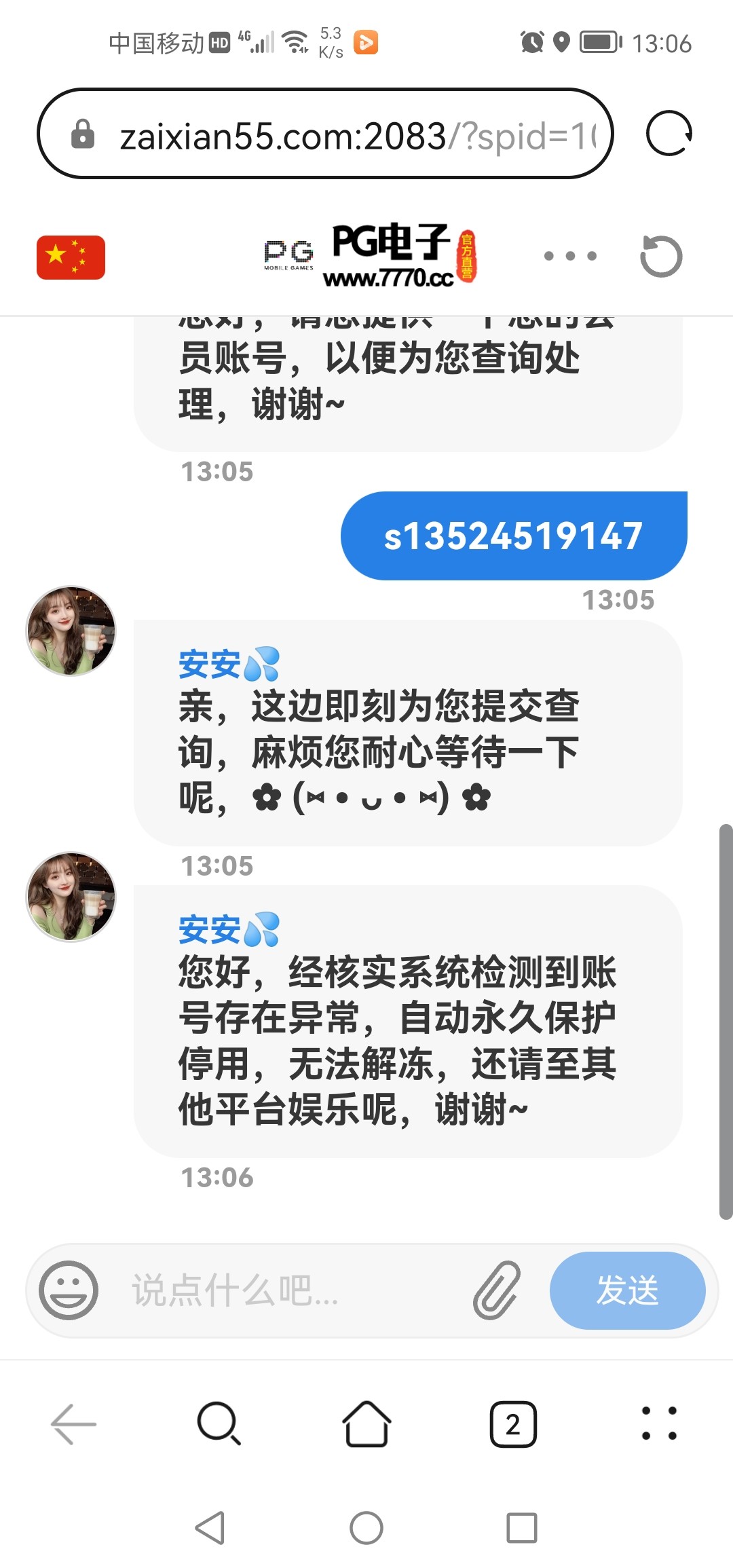Viewport: 733px width, 1568px height.
Task: Open the emoji picker
Action: pos(69,1290)
